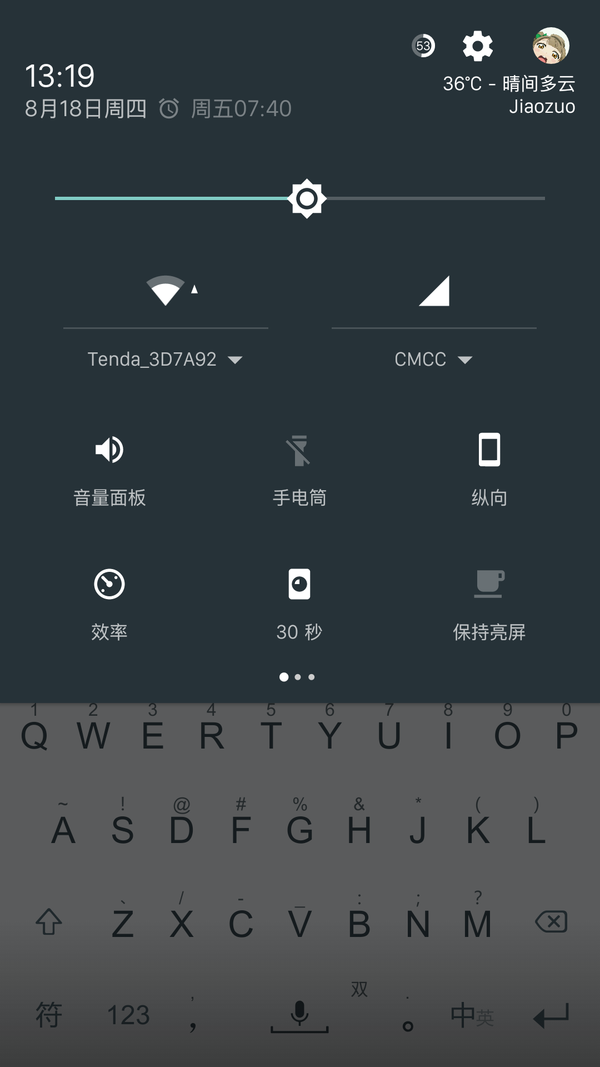600x1067 pixels.
Task: Change the 30 秒 screen timeout tile
Action: click(299, 601)
